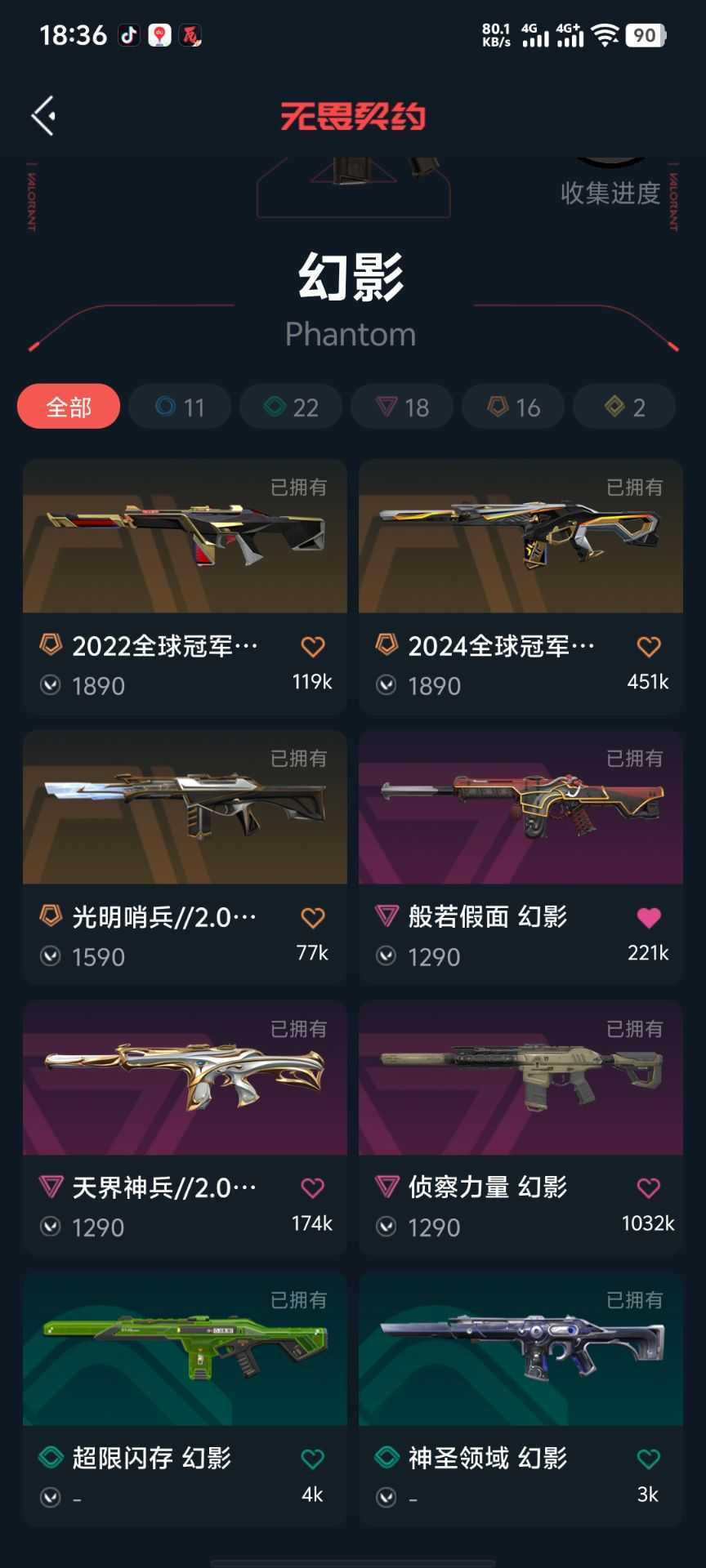Filter skins by the tier with 2
This screenshot has width=706, height=1568.
pyautogui.click(x=624, y=406)
